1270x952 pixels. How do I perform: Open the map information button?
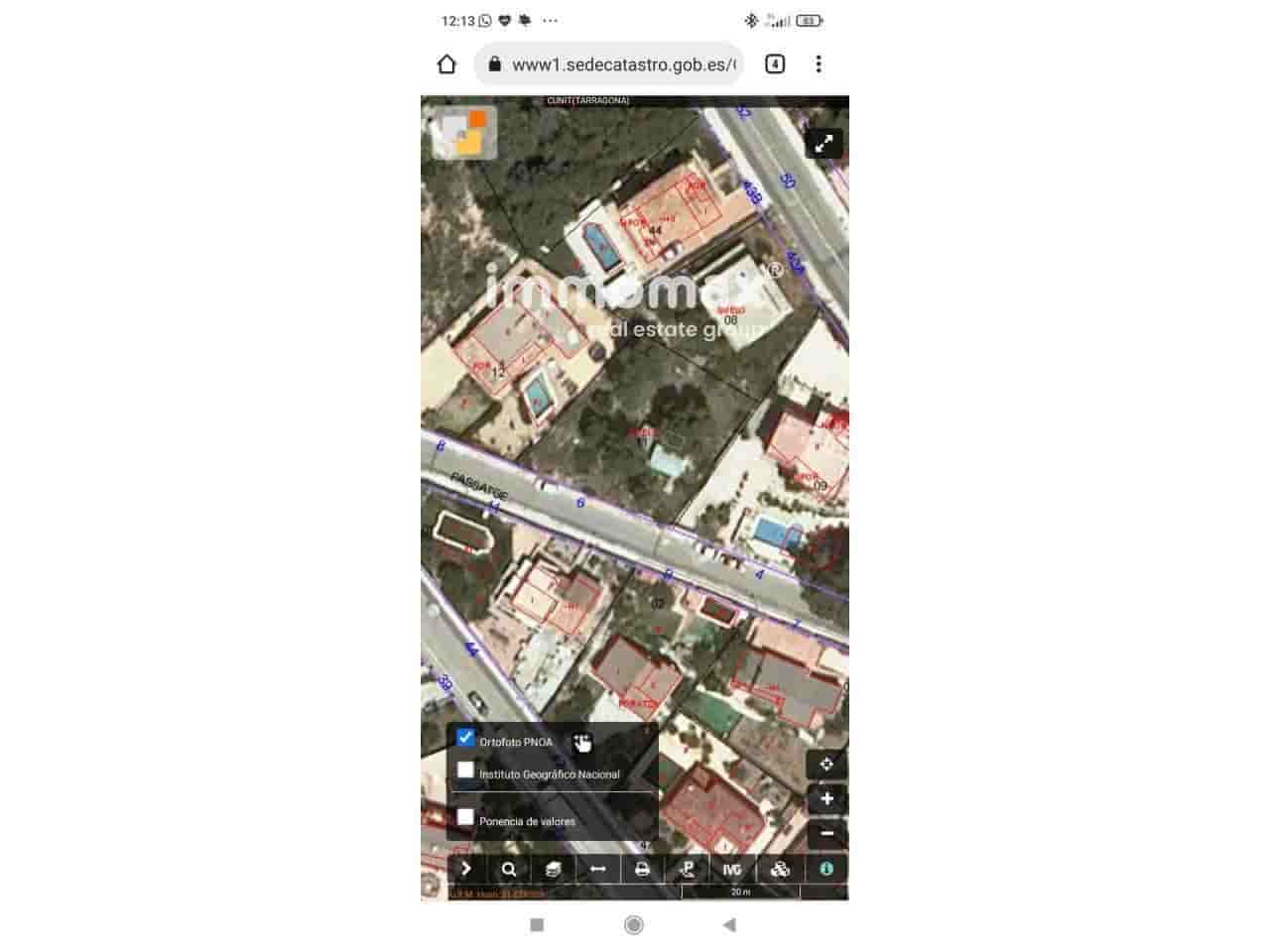point(826,870)
